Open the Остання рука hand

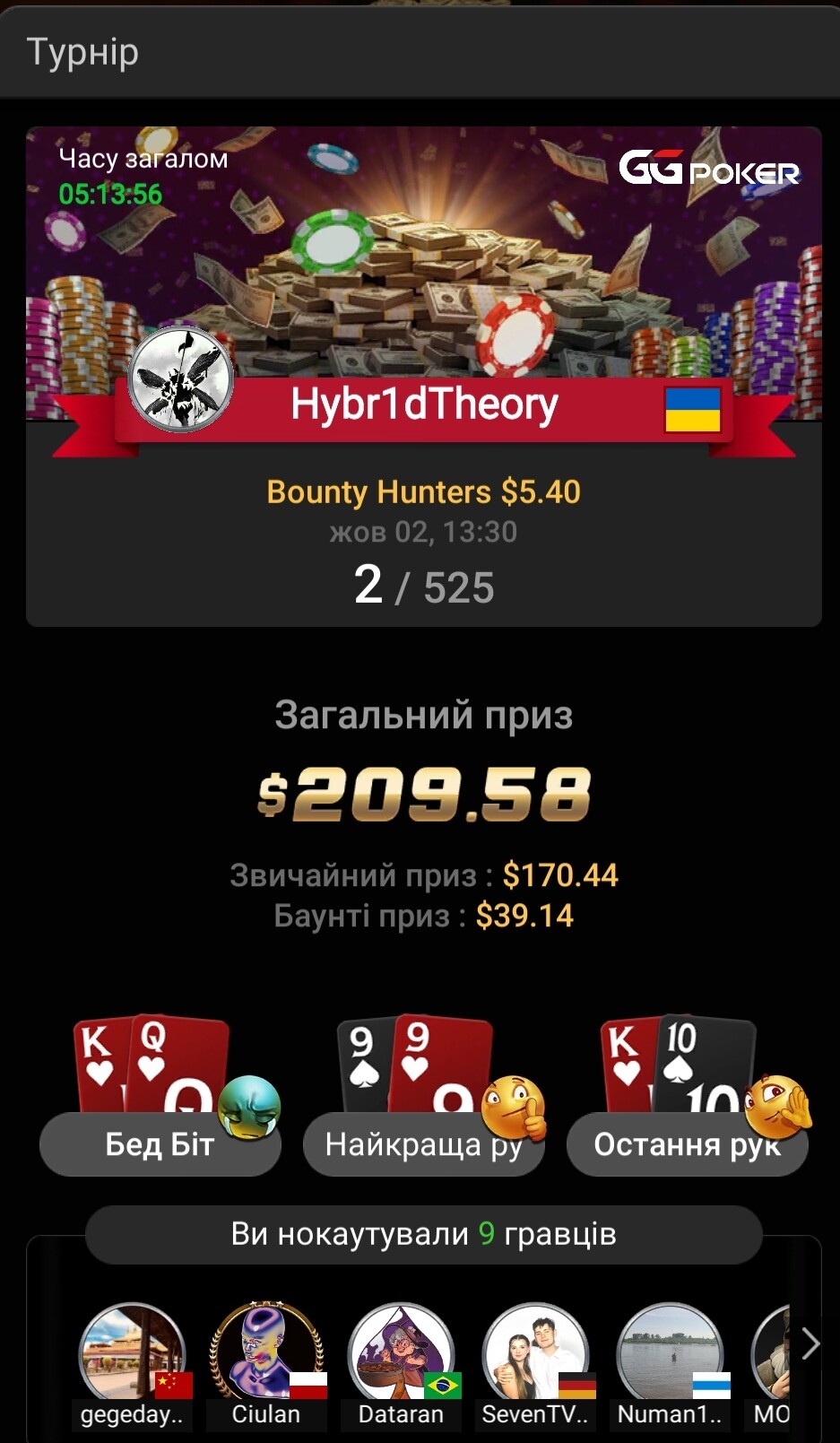687,1143
